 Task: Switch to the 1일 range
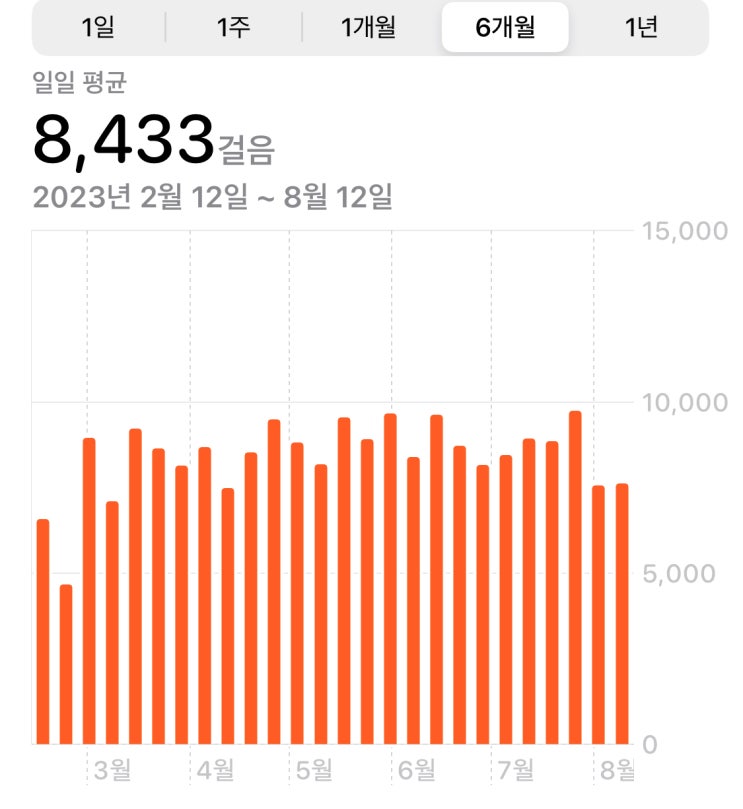(x=98, y=27)
